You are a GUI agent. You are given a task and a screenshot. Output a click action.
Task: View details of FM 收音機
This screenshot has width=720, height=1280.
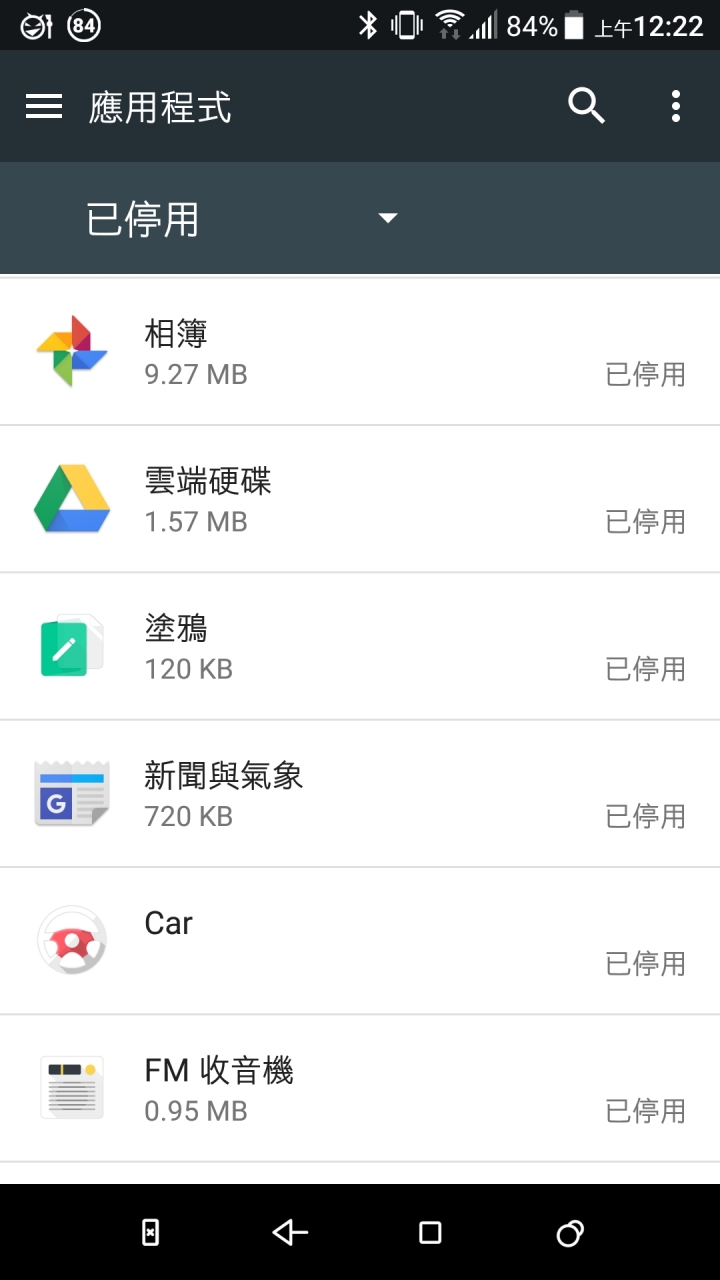[x=360, y=1088]
